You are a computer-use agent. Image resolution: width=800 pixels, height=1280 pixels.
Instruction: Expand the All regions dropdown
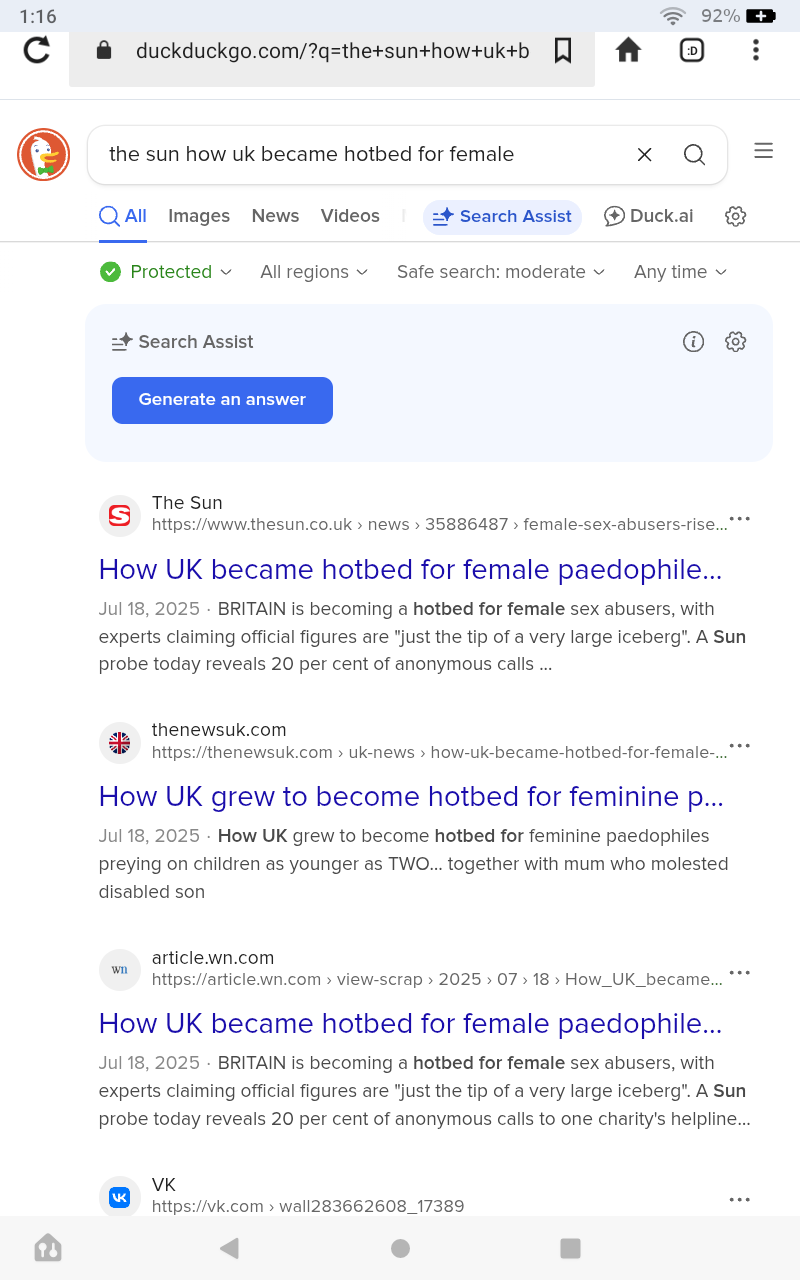[314, 272]
